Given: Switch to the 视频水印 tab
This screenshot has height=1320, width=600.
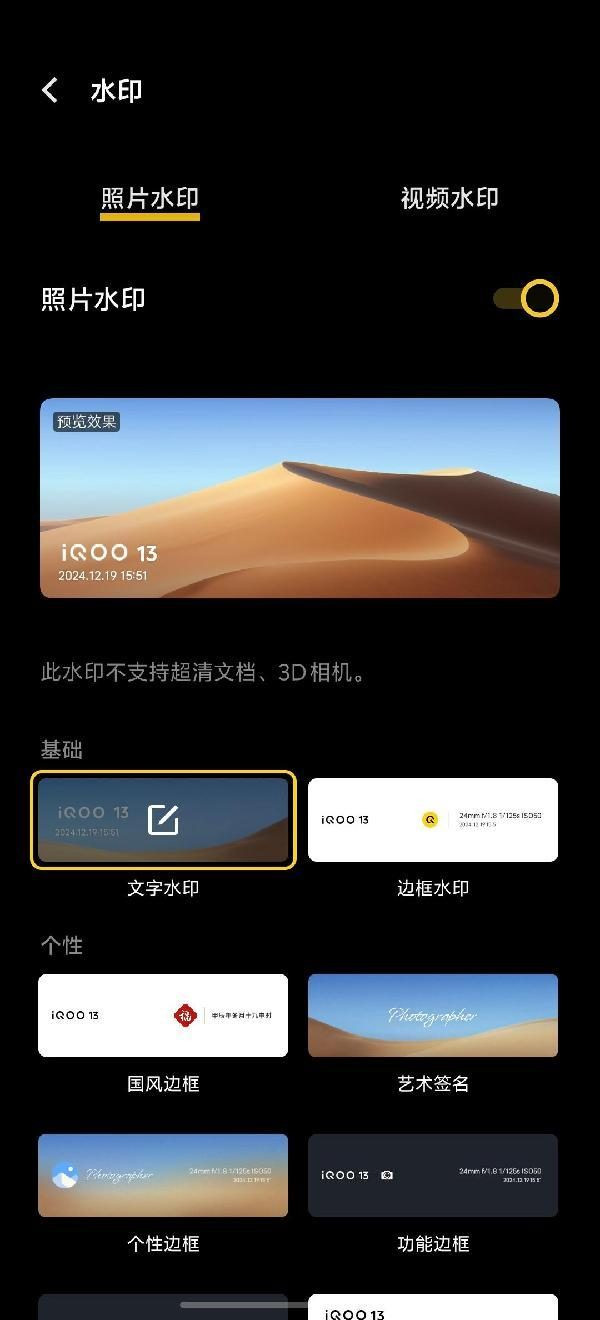Looking at the screenshot, I should (449, 198).
